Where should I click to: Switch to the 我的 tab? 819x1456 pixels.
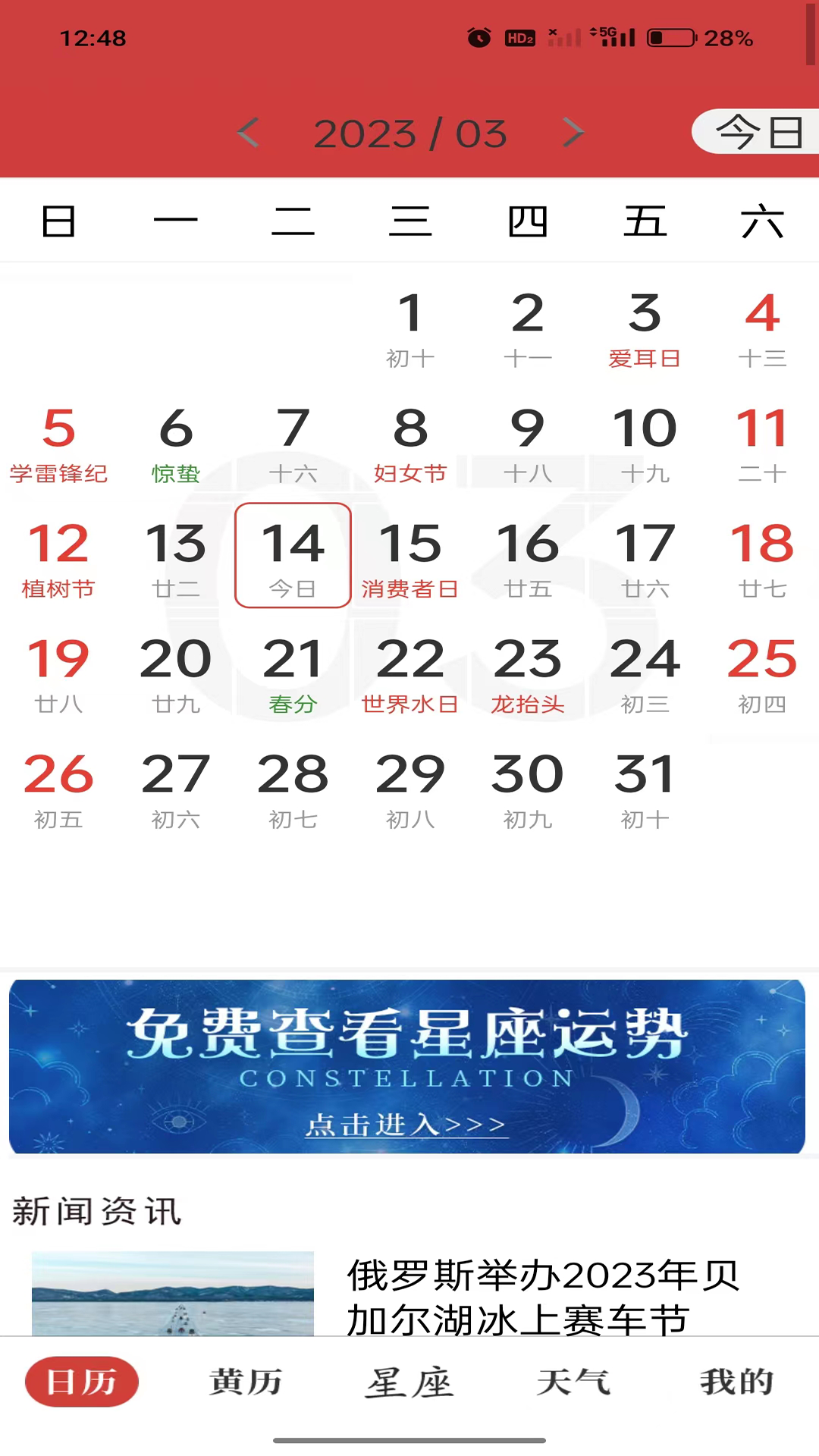pos(736,1382)
